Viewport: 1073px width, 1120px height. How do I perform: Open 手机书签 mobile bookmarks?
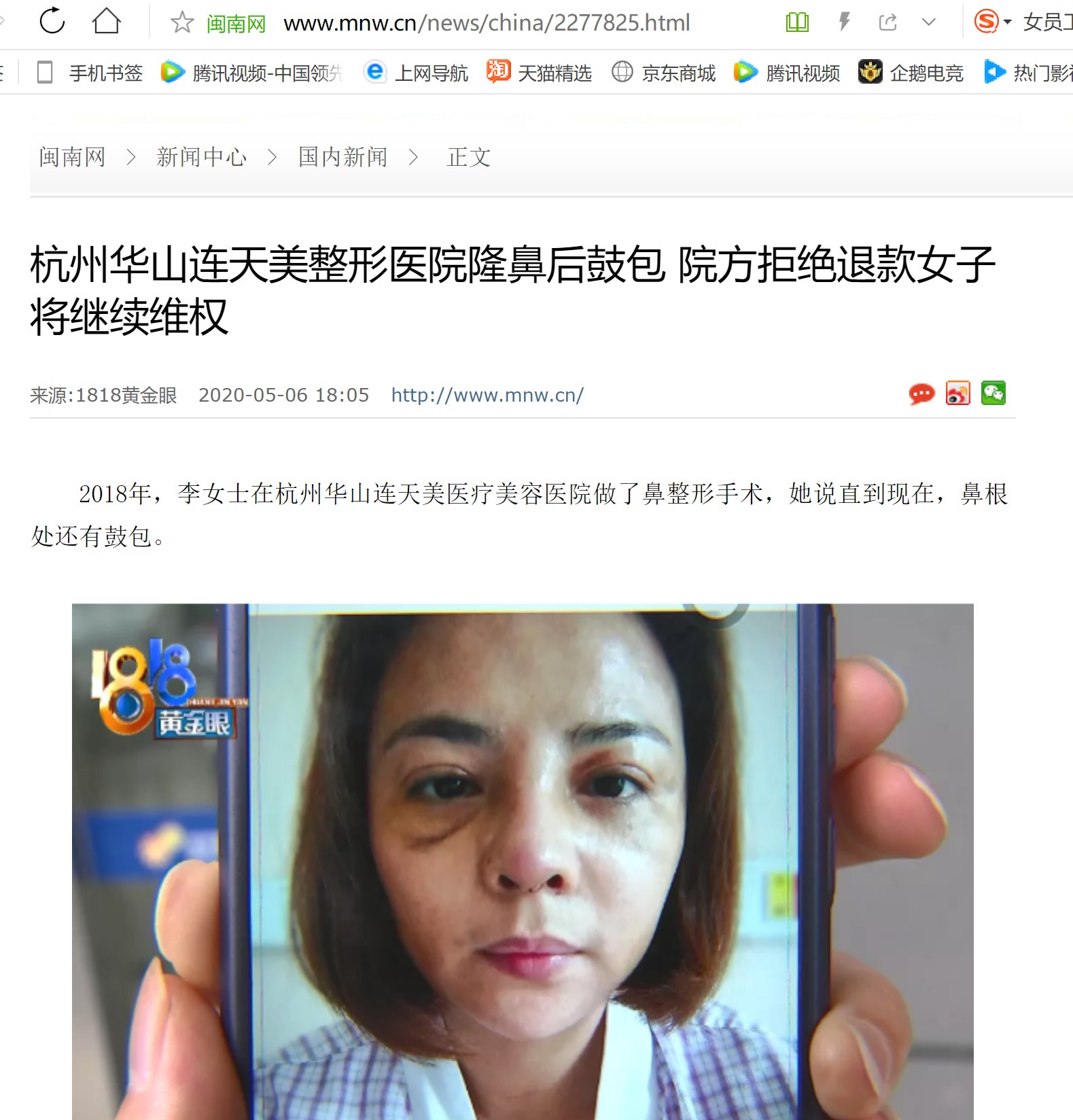coord(90,72)
